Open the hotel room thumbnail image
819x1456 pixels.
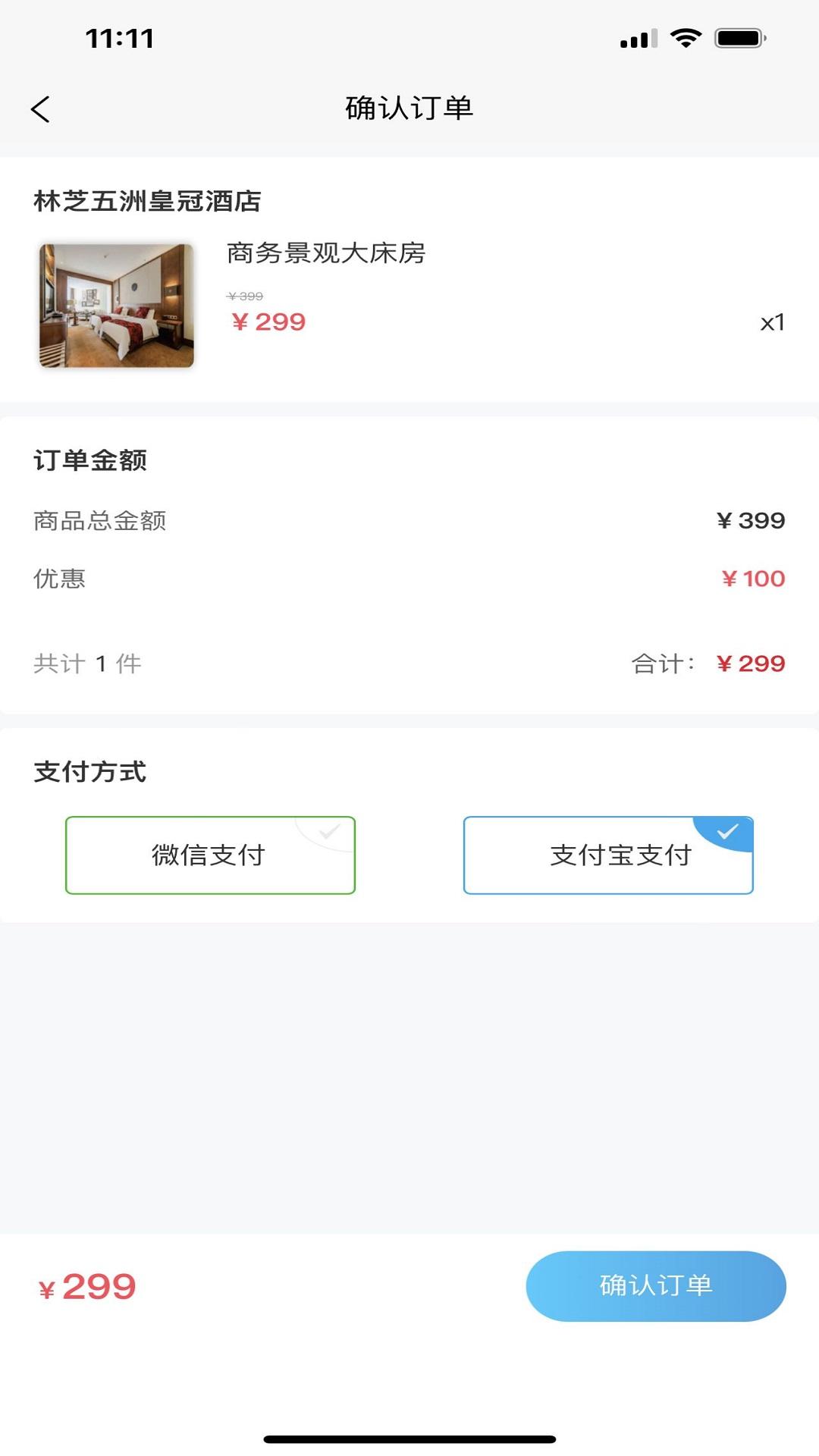(x=118, y=305)
